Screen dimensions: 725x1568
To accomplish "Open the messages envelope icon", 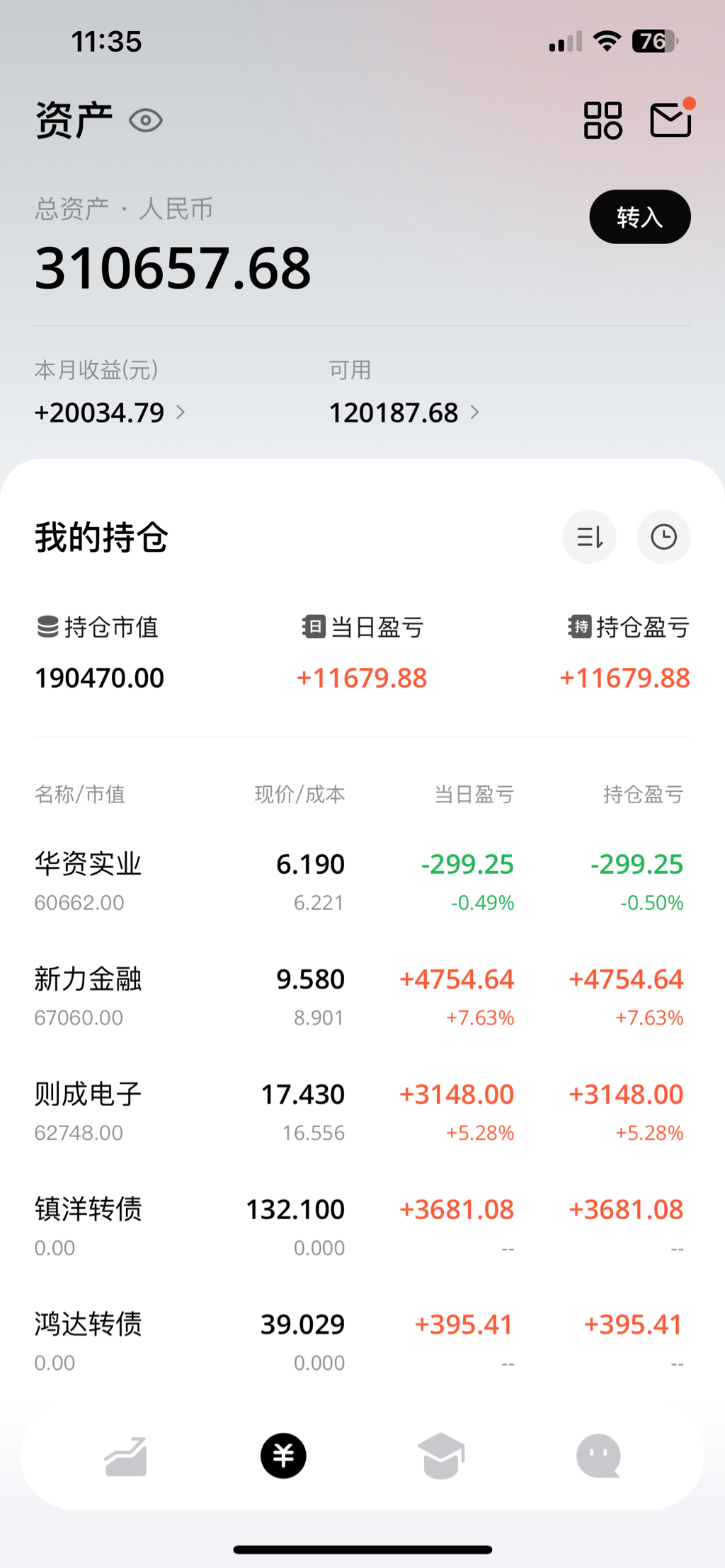I will click(670, 120).
